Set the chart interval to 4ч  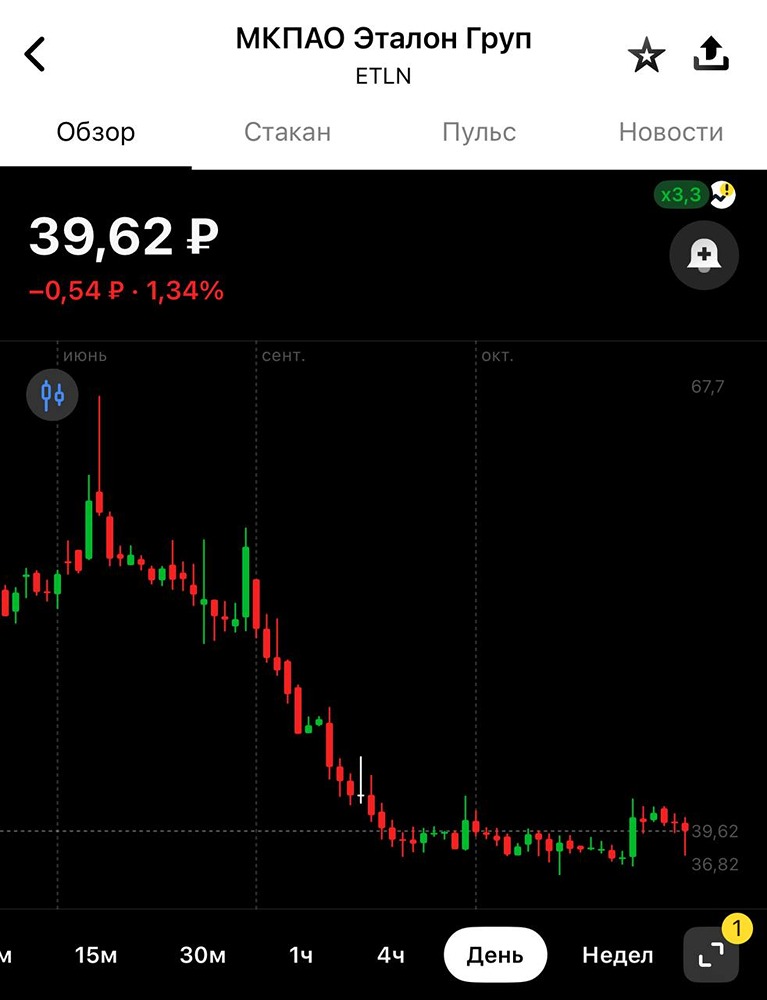391,955
